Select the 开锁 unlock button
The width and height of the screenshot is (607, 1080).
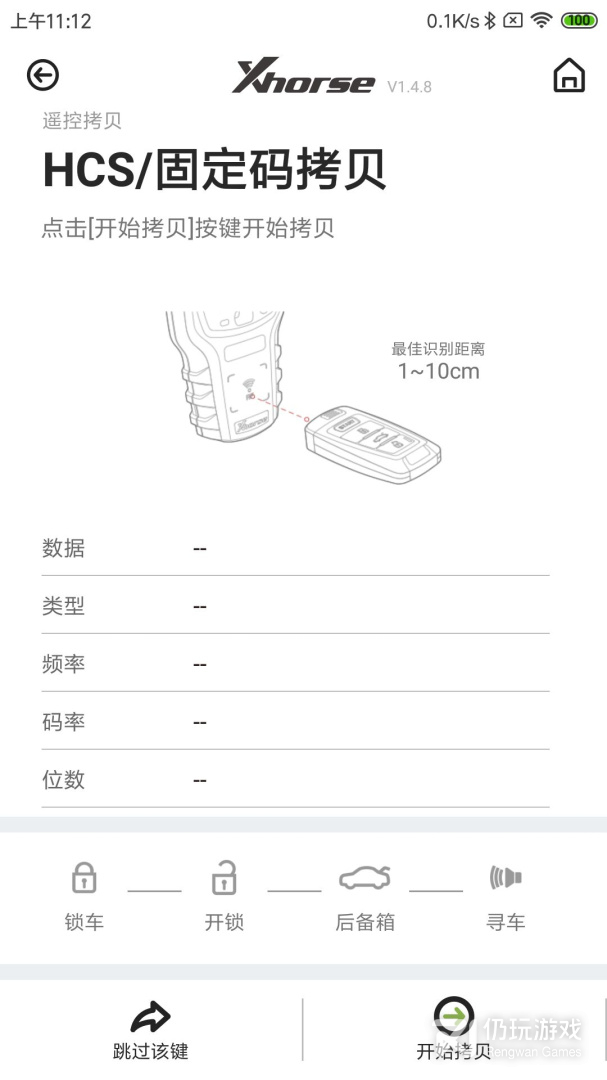224,895
